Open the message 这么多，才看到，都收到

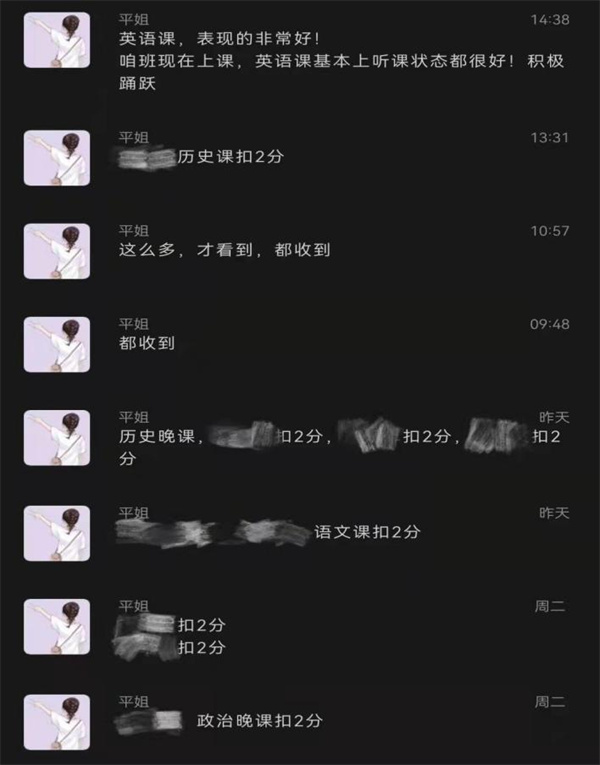(224, 250)
